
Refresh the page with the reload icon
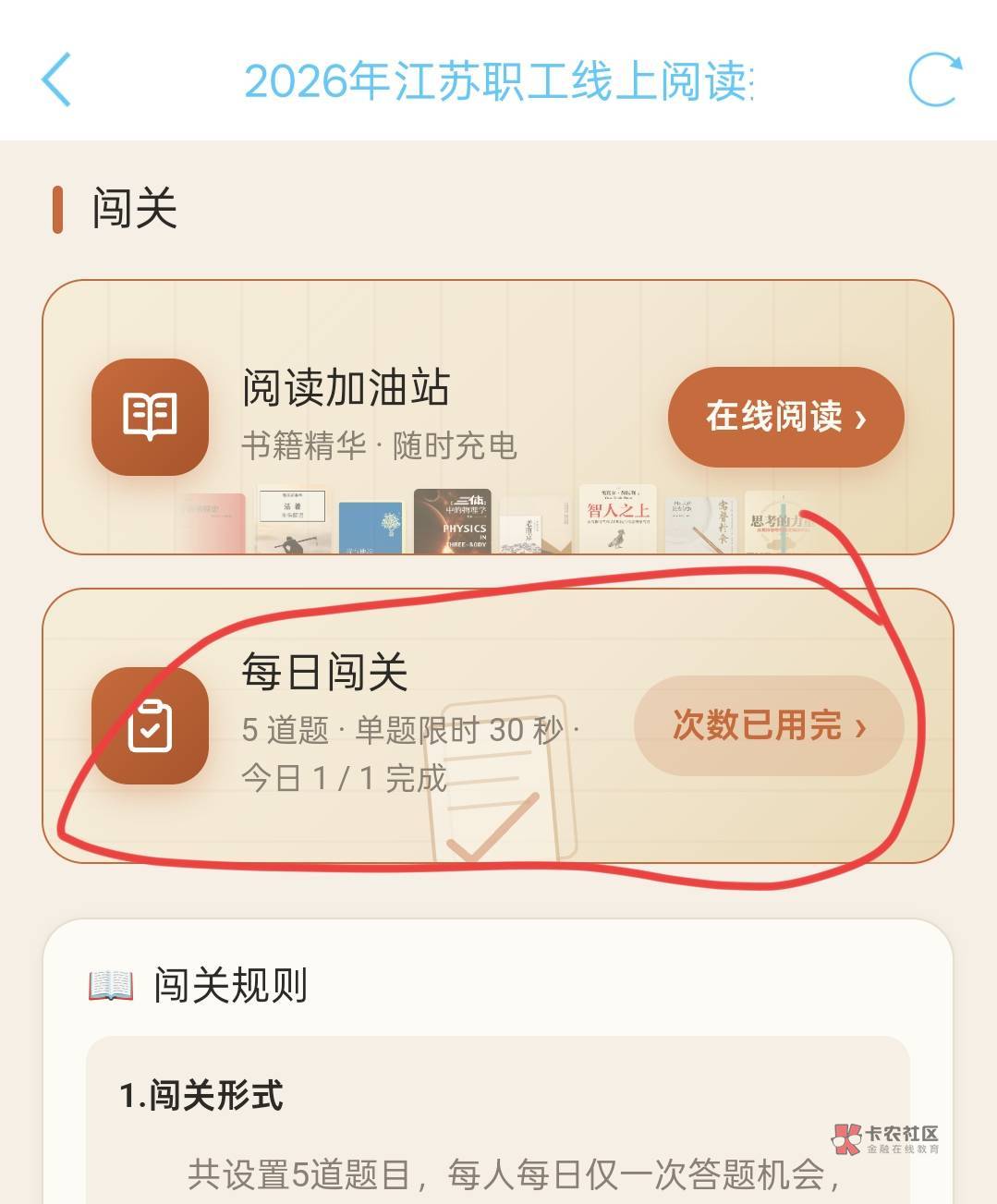[x=935, y=79]
